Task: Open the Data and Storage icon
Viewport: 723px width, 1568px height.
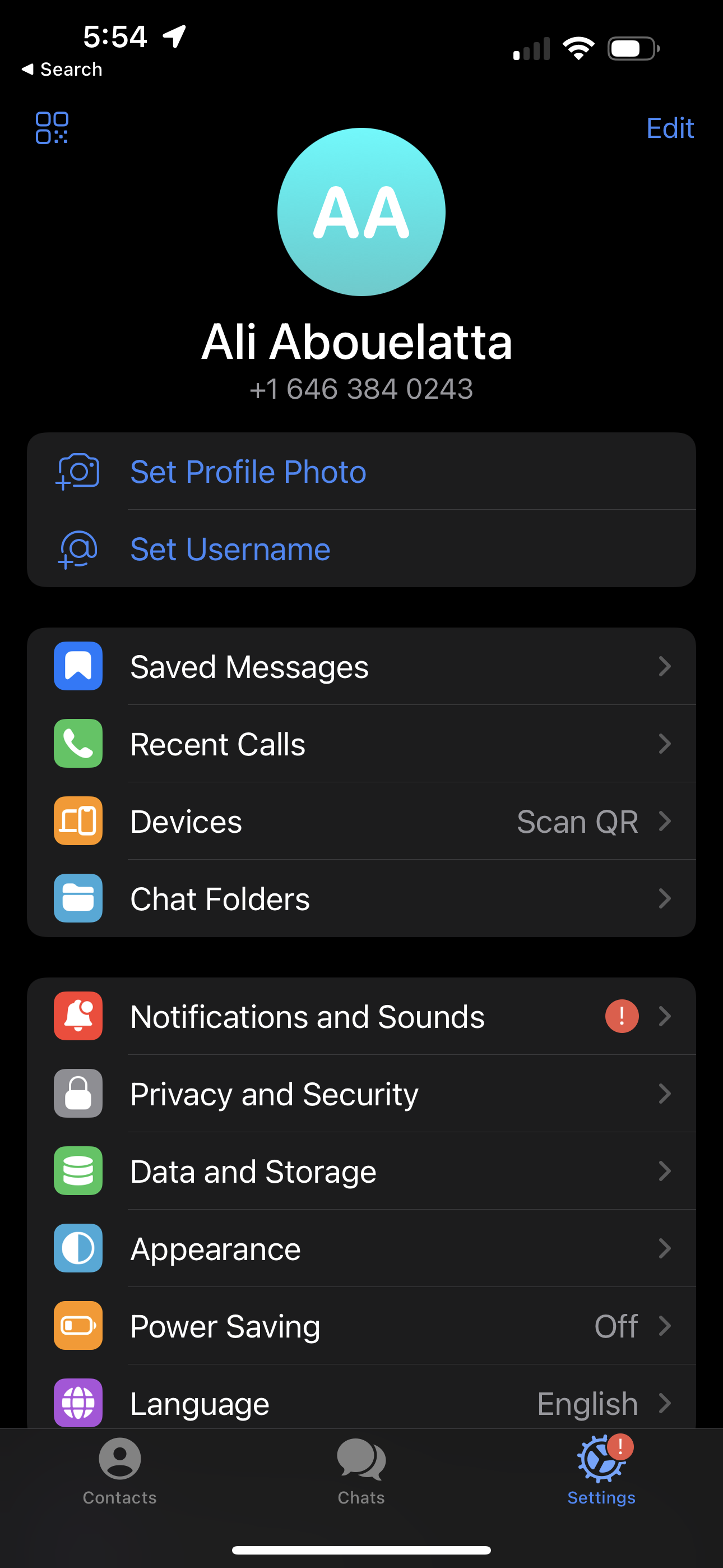Action: point(78,1171)
